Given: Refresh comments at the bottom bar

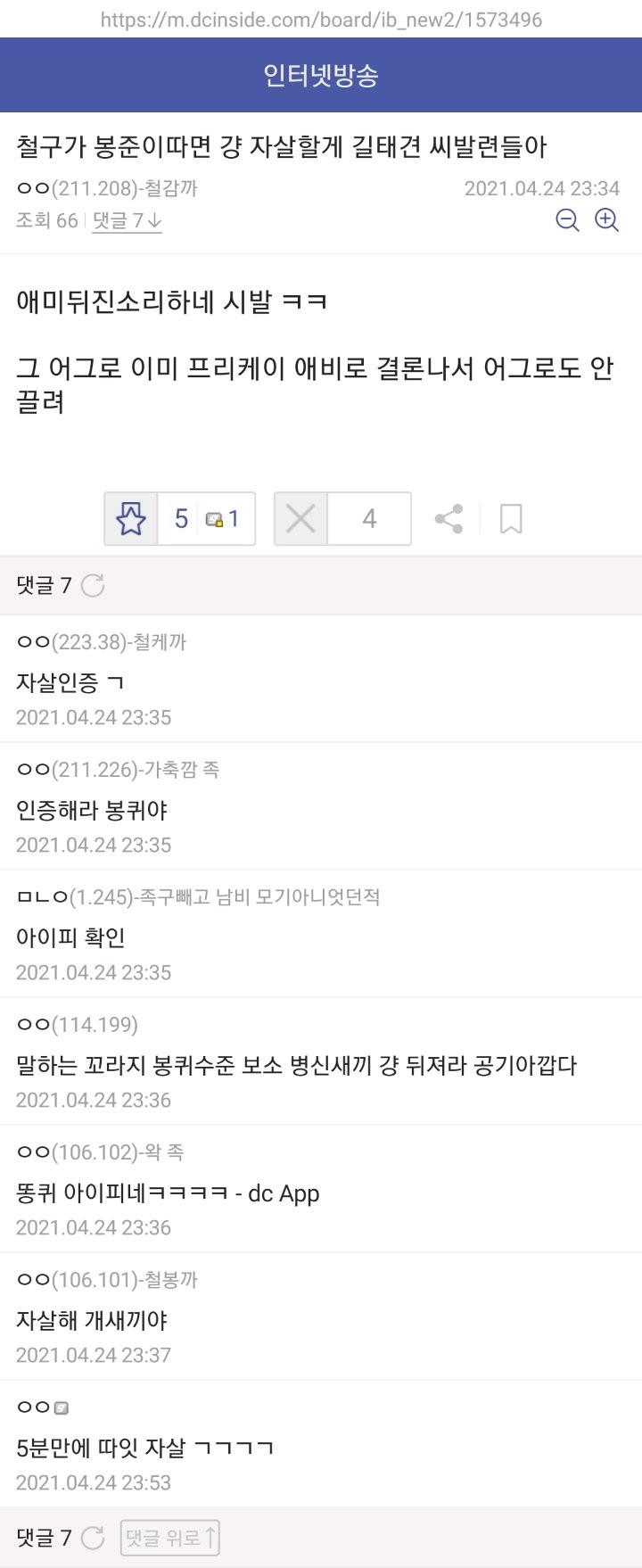Looking at the screenshot, I should click(x=93, y=1538).
